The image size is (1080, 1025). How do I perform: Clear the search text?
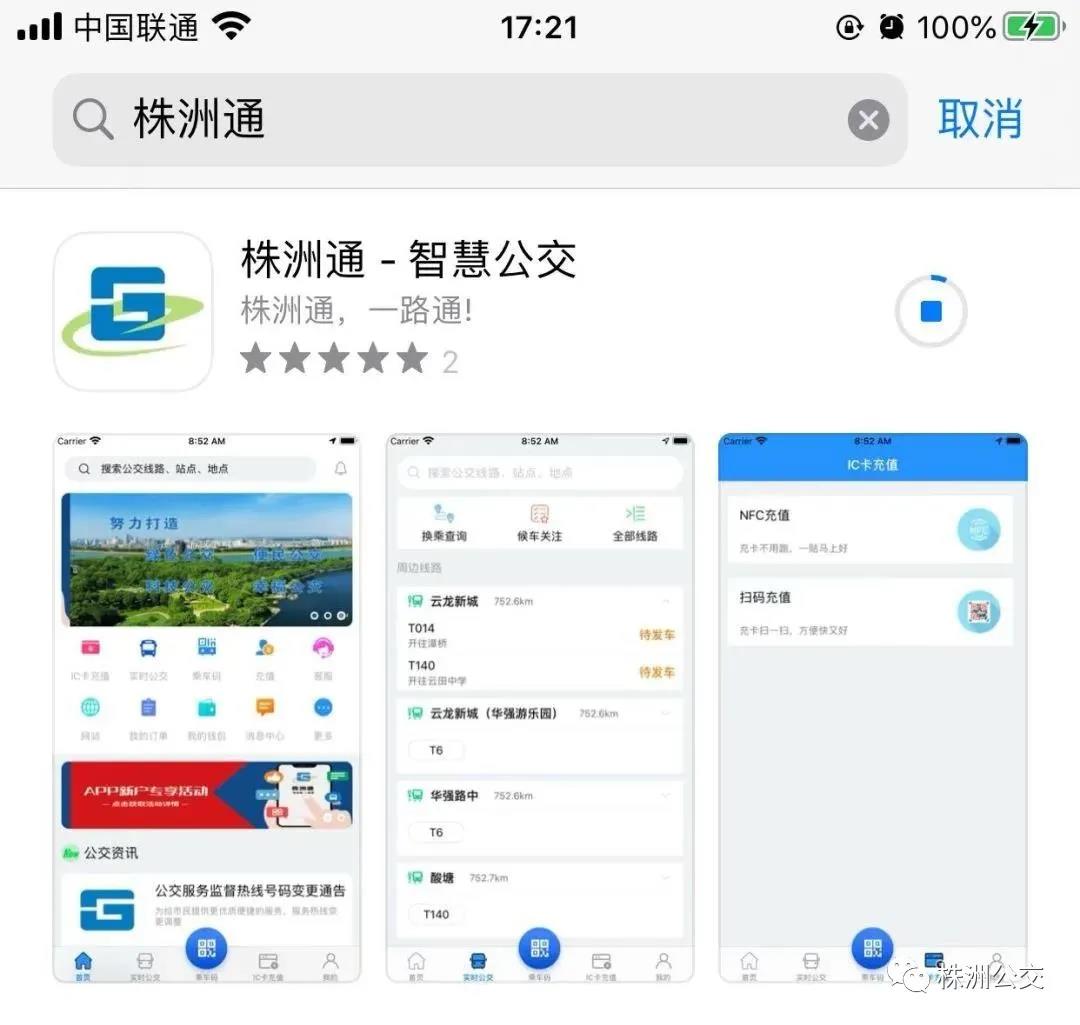pyautogui.click(x=868, y=121)
